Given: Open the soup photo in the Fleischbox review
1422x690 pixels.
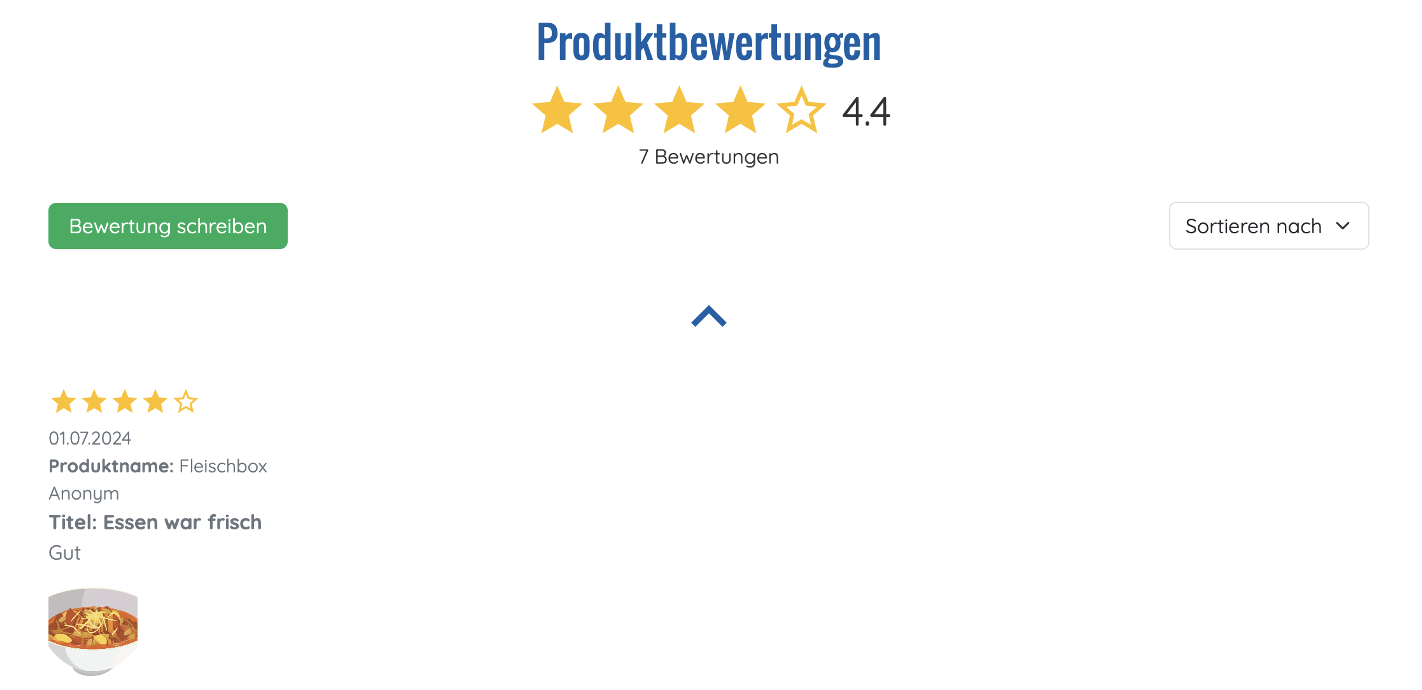Looking at the screenshot, I should (x=93, y=630).
